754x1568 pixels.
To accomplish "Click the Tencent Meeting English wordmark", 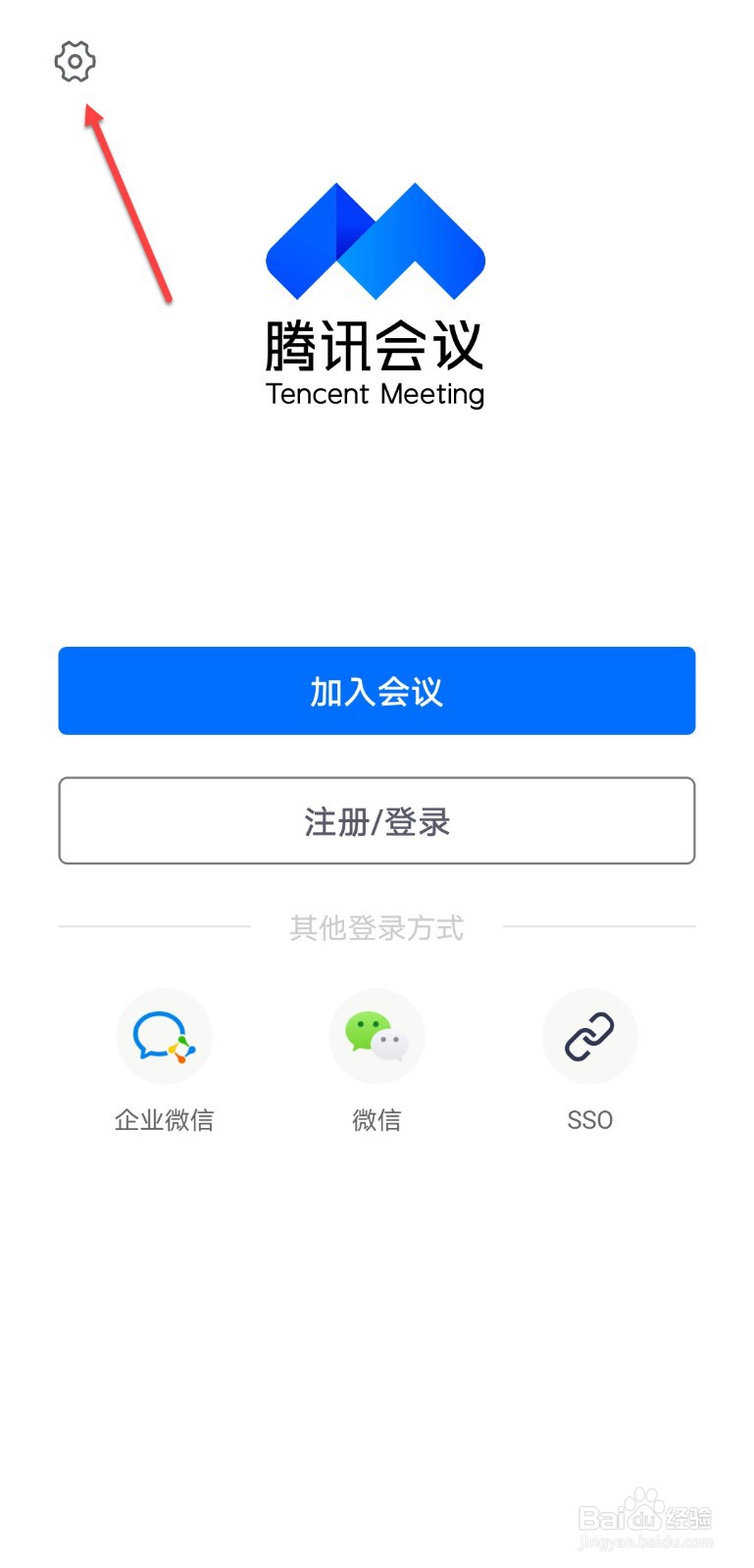I will tap(377, 394).
